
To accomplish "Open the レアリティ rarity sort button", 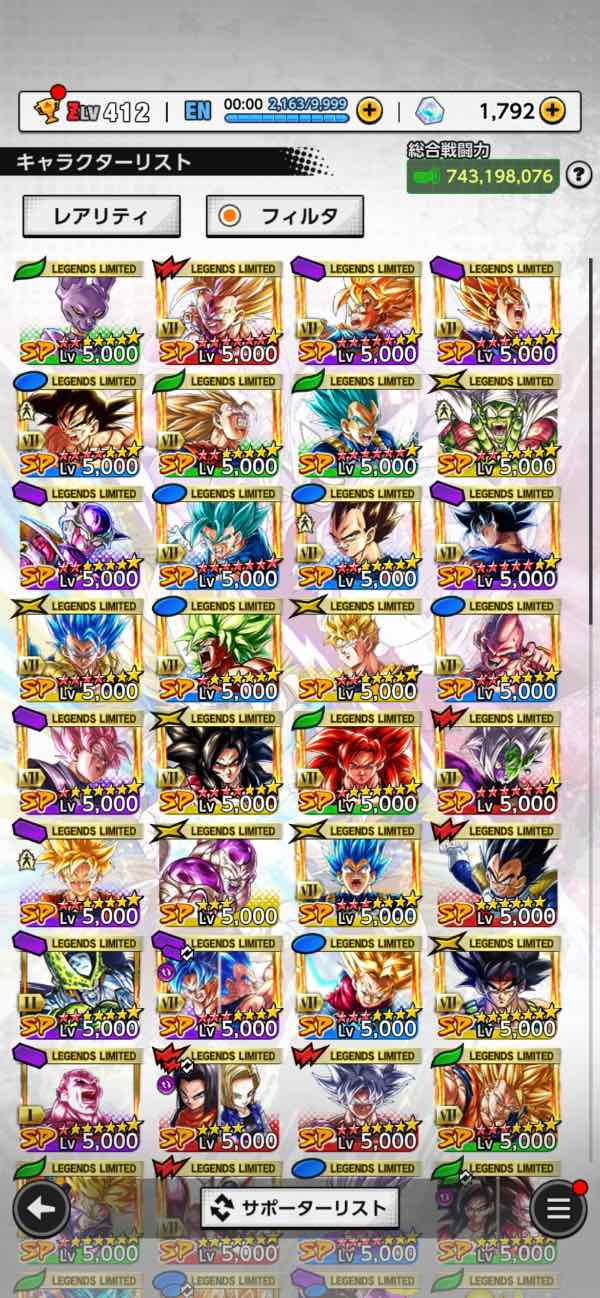I will [101, 215].
